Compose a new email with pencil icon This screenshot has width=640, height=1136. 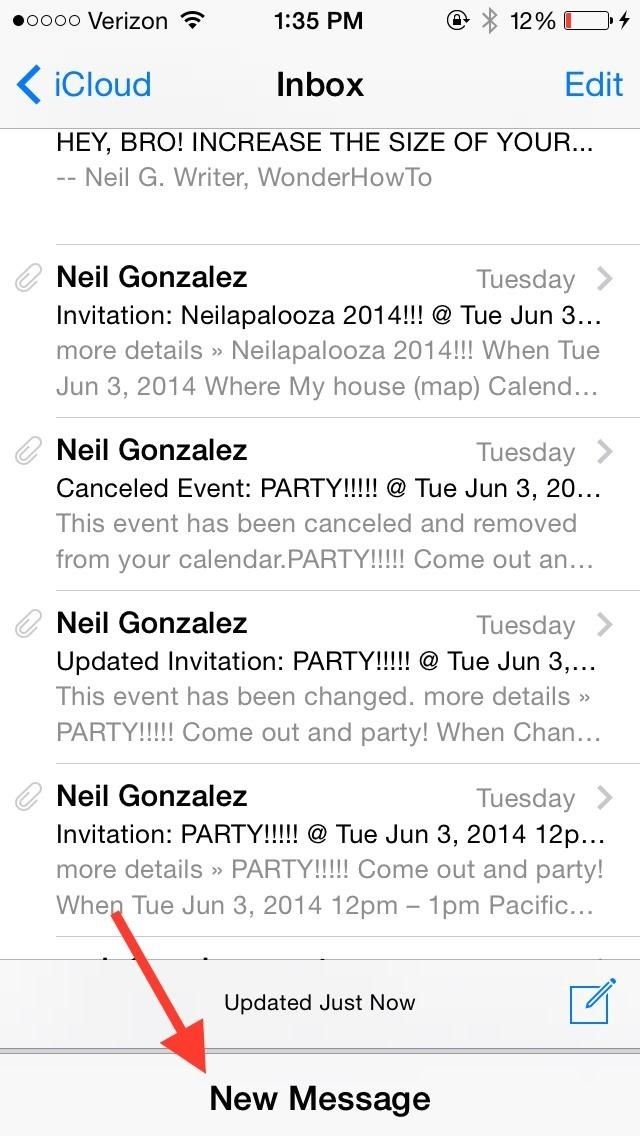[589, 1003]
